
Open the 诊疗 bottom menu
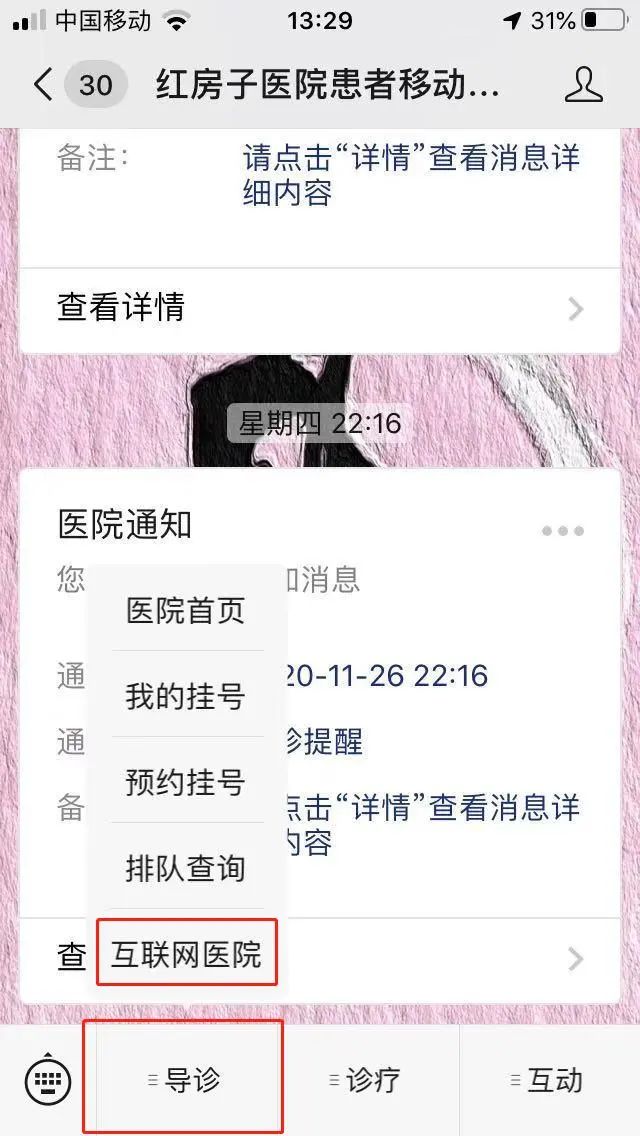pyautogui.click(x=365, y=1080)
